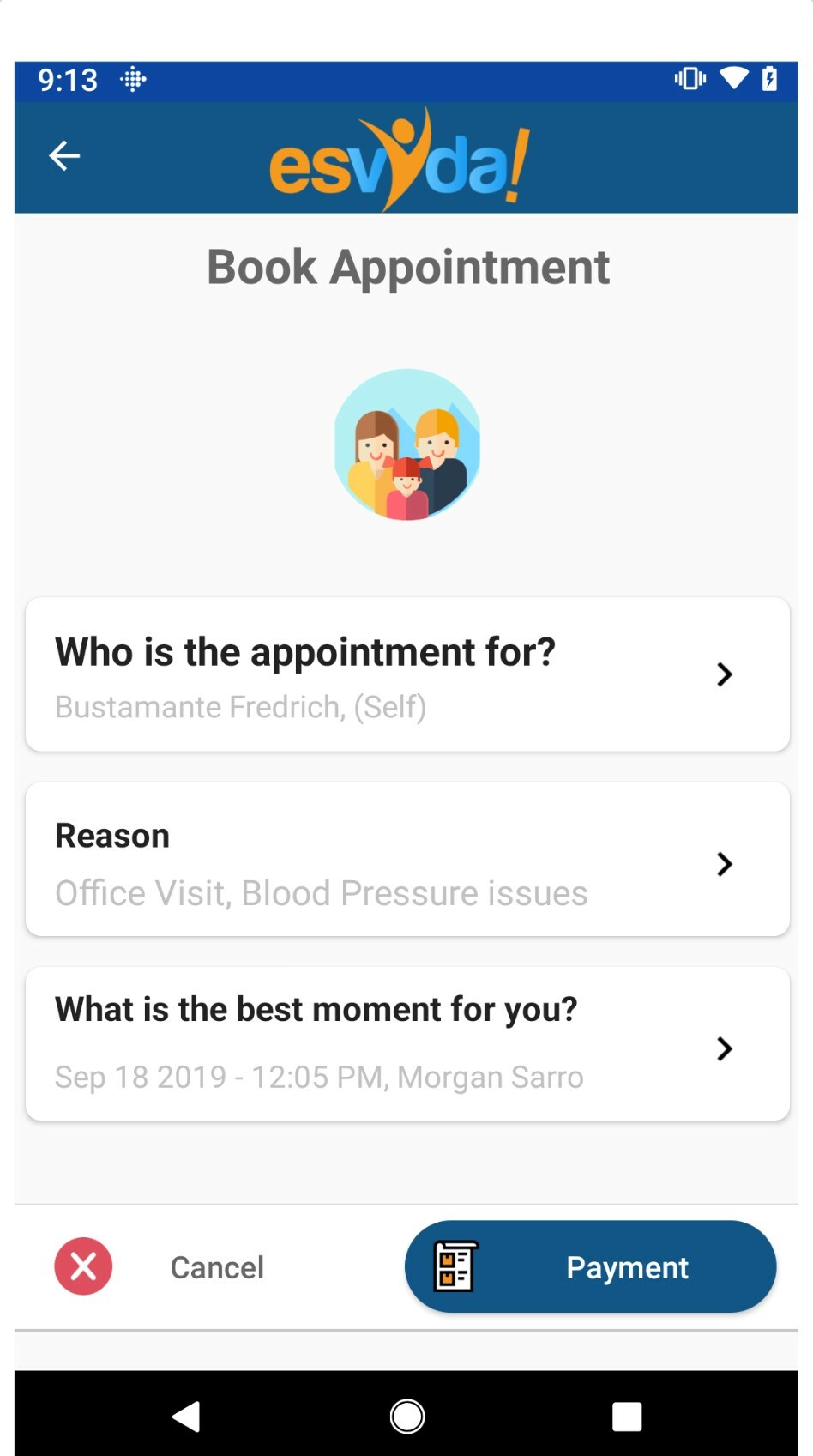This screenshot has width=813, height=1456.
Task: Proceed to Payment
Action: 590,1266
